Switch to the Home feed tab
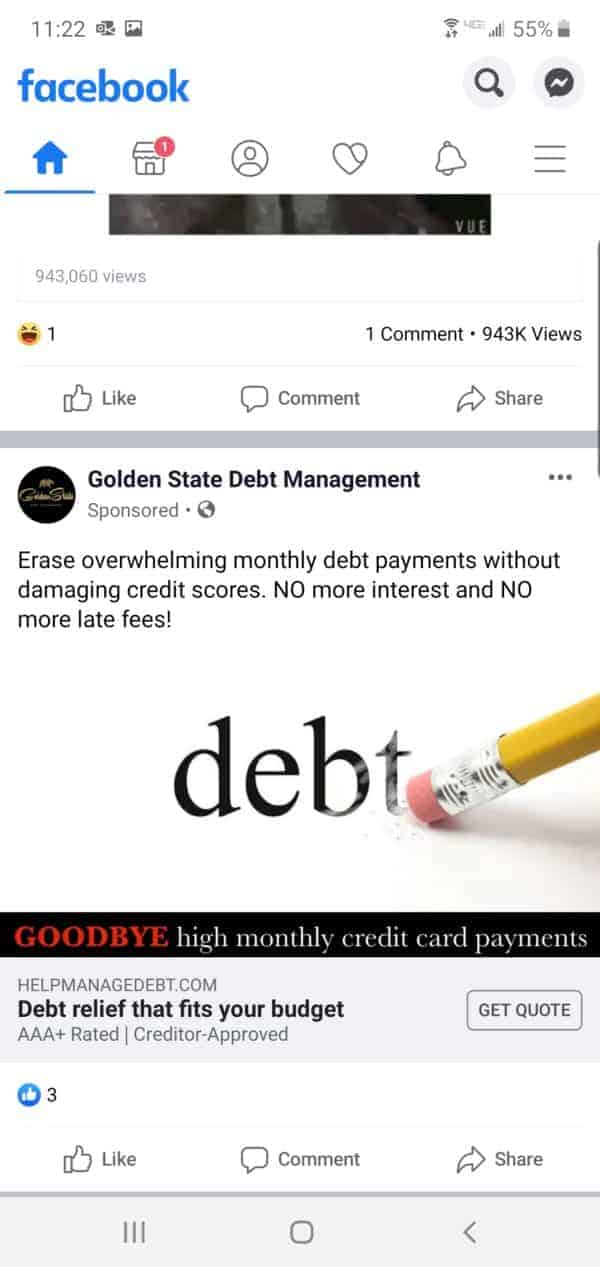The width and height of the screenshot is (600, 1267). point(50,158)
